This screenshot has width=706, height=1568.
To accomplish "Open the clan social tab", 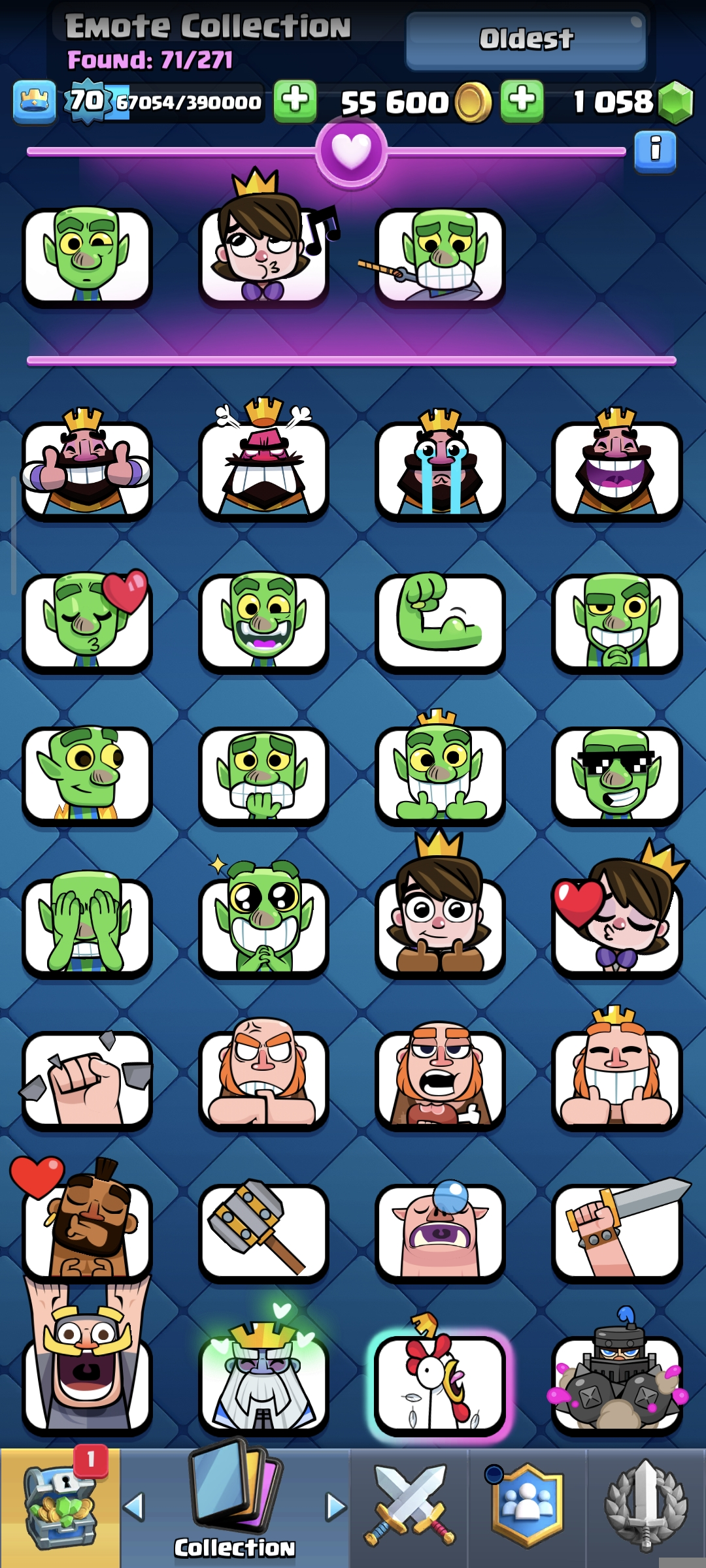I will click(x=528, y=1507).
